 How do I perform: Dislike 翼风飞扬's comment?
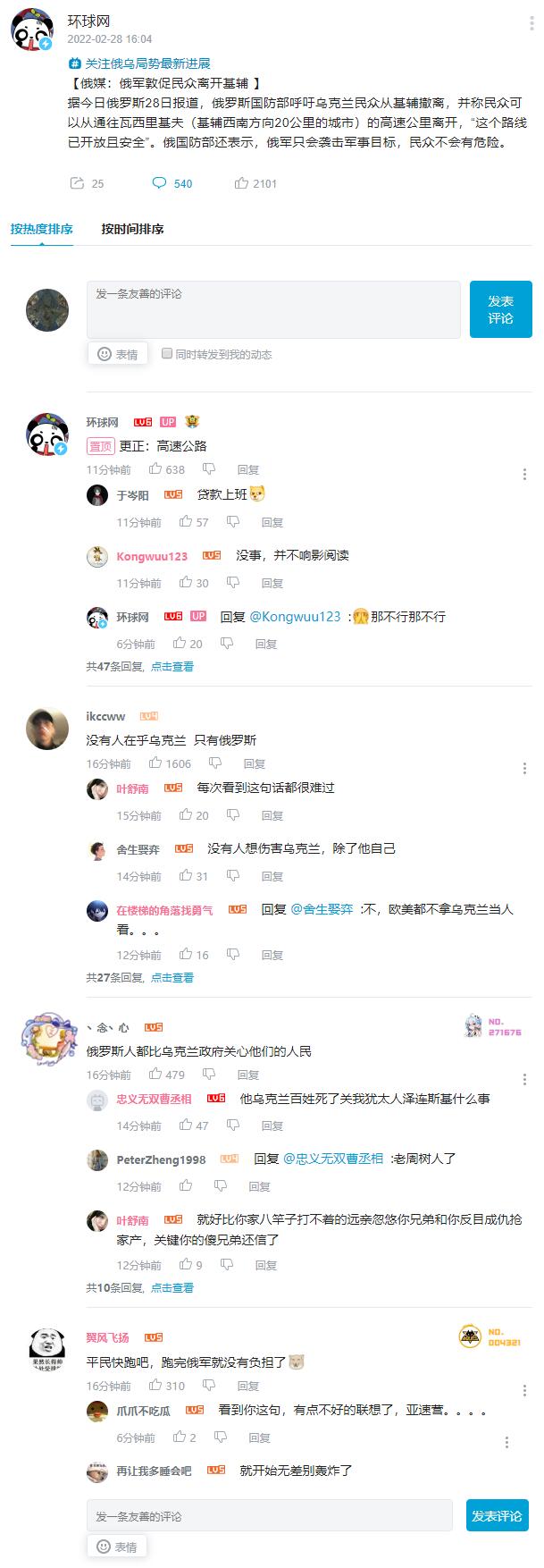point(209,1386)
